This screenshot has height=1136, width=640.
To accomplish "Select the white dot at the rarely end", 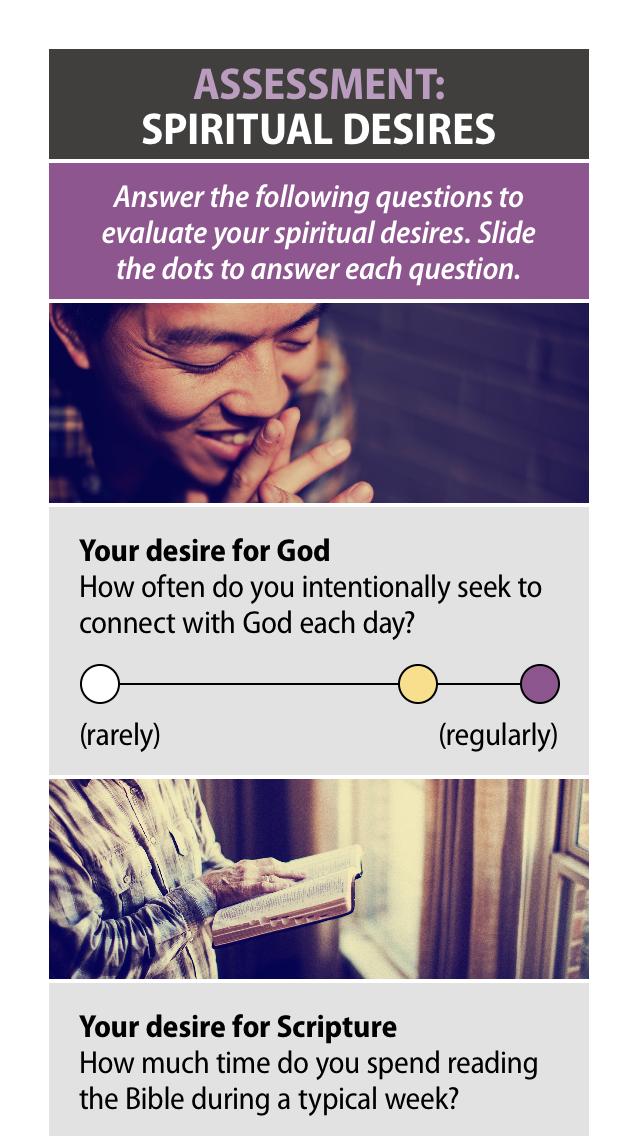I will tap(99, 685).
